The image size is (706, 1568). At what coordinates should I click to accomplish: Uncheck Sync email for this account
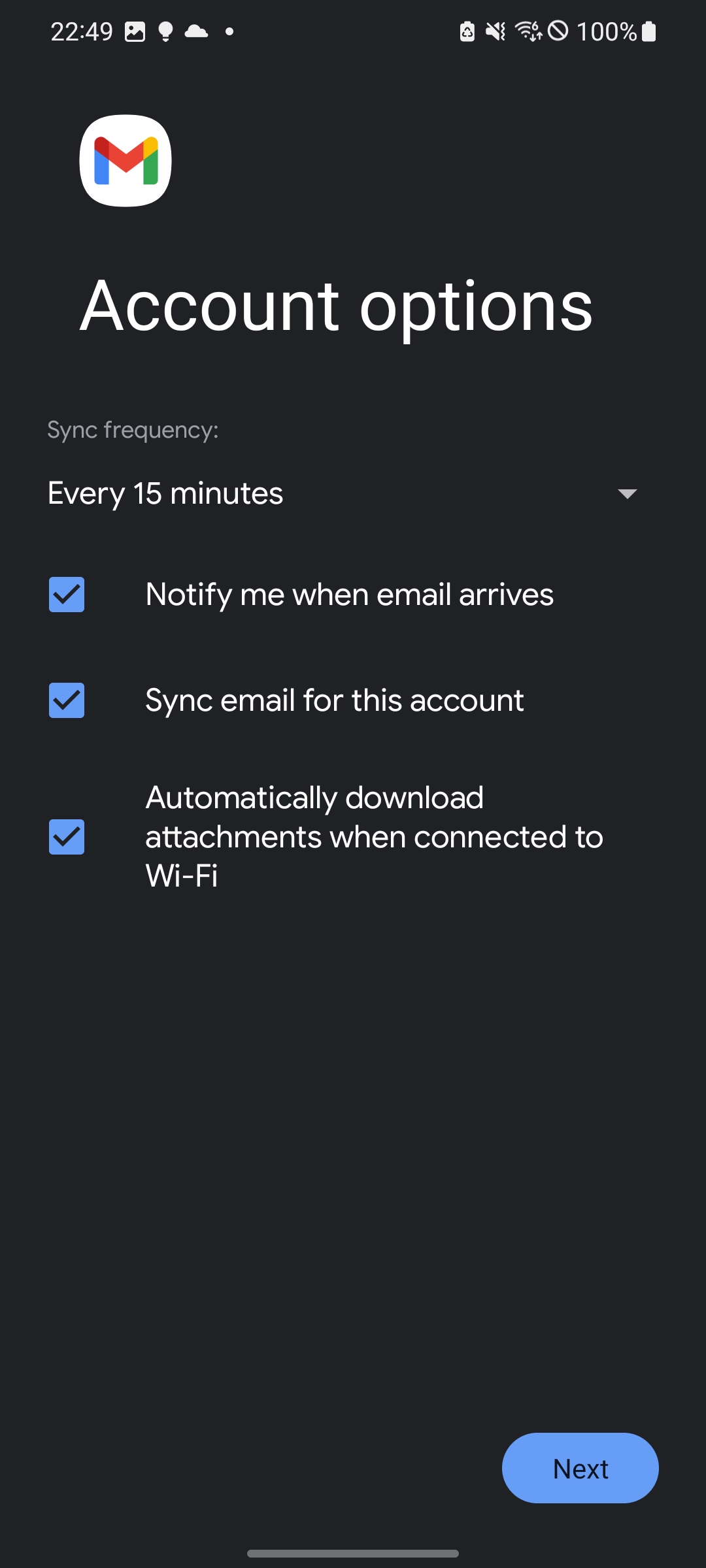(x=67, y=700)
